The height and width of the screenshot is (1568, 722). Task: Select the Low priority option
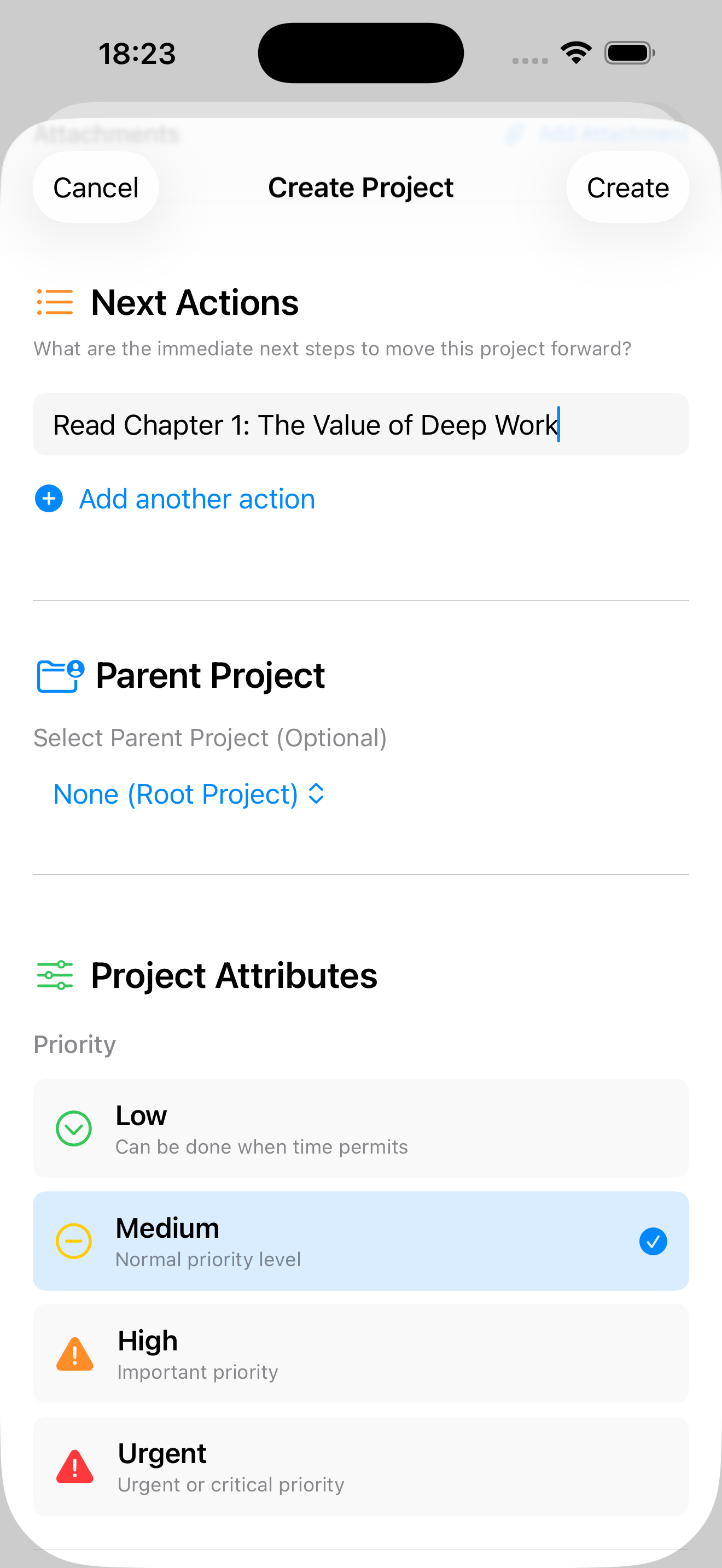click(361, 1128)
